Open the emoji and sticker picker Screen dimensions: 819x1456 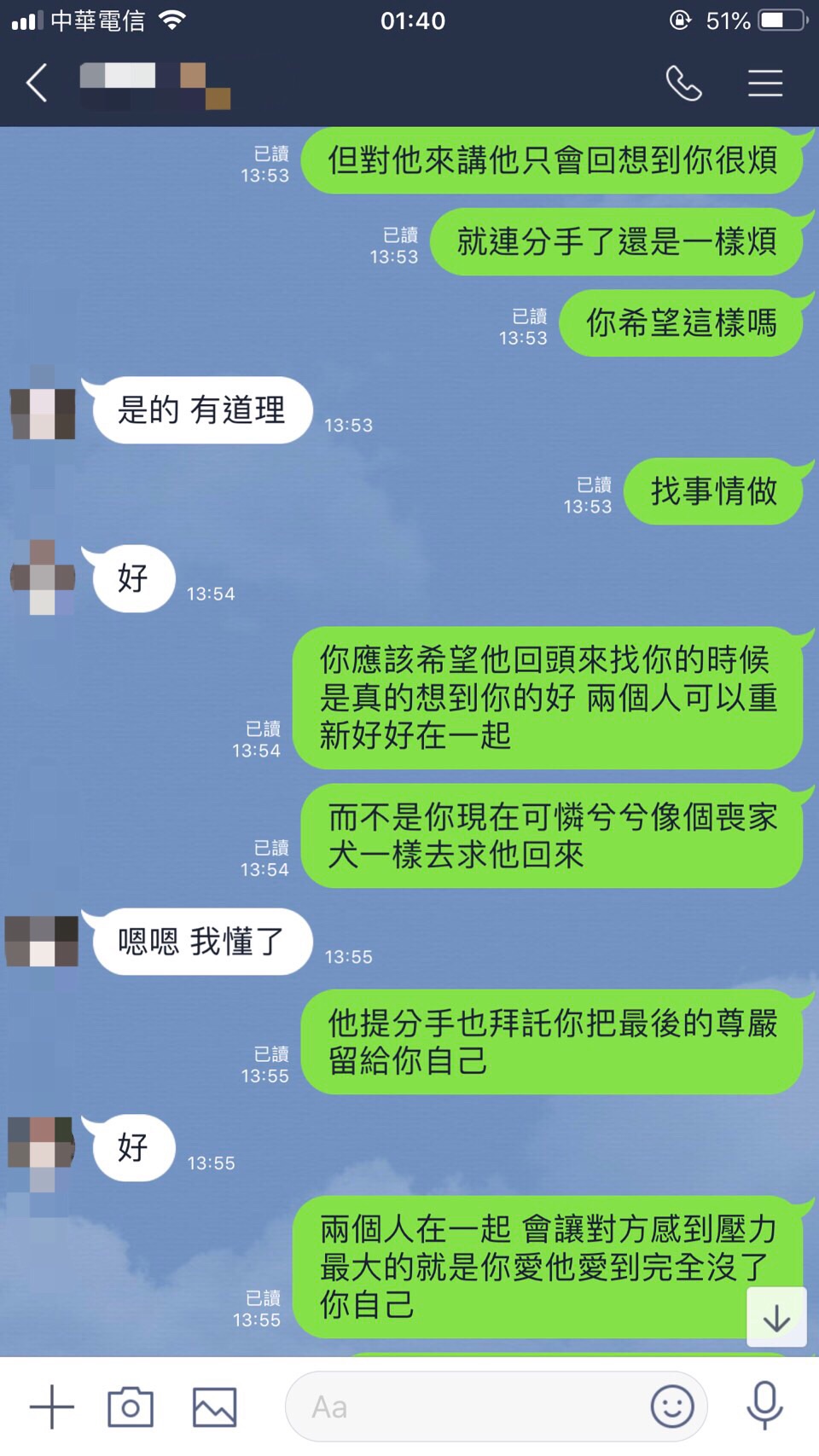[x=672, y=1407]
